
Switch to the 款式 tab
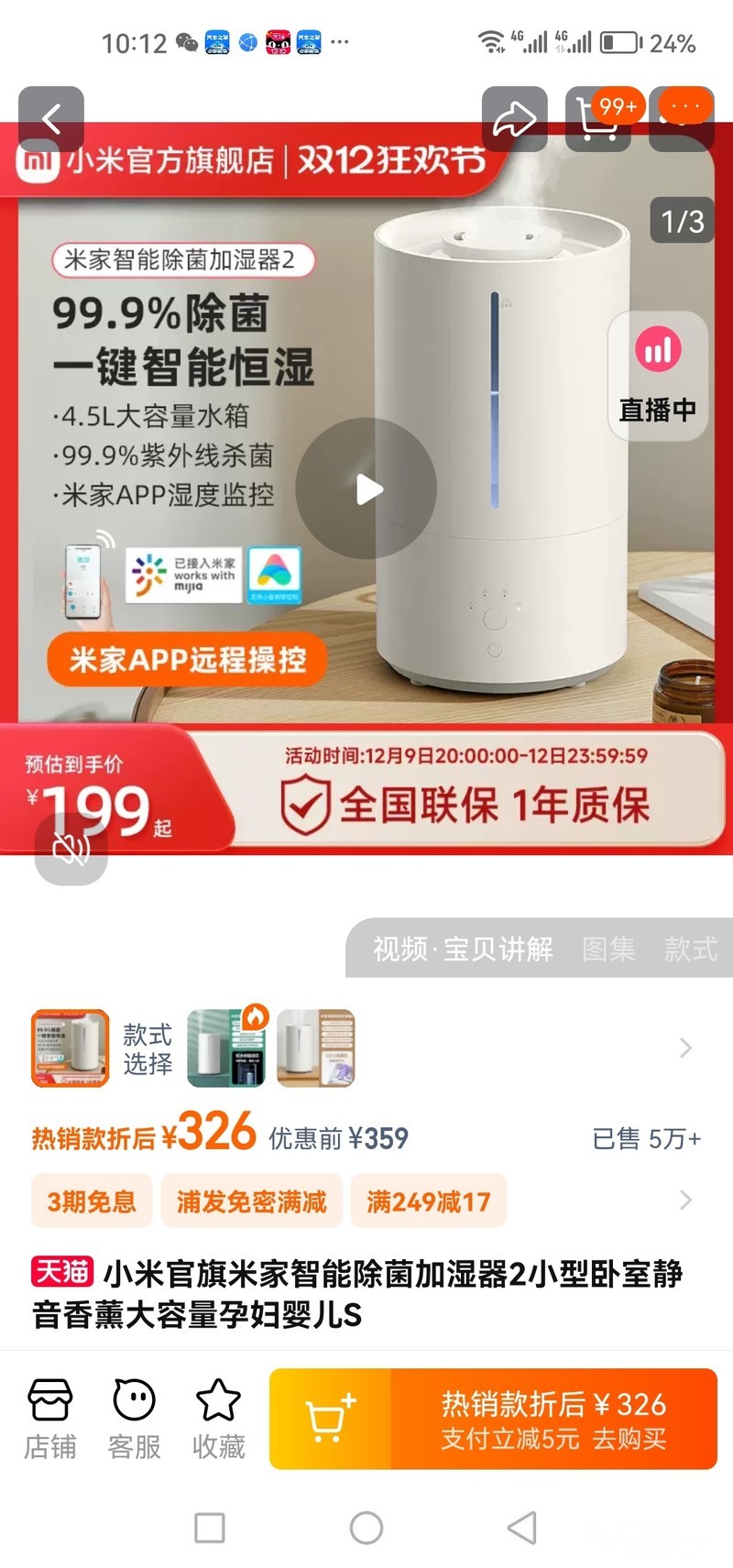[x=691, y=948]
